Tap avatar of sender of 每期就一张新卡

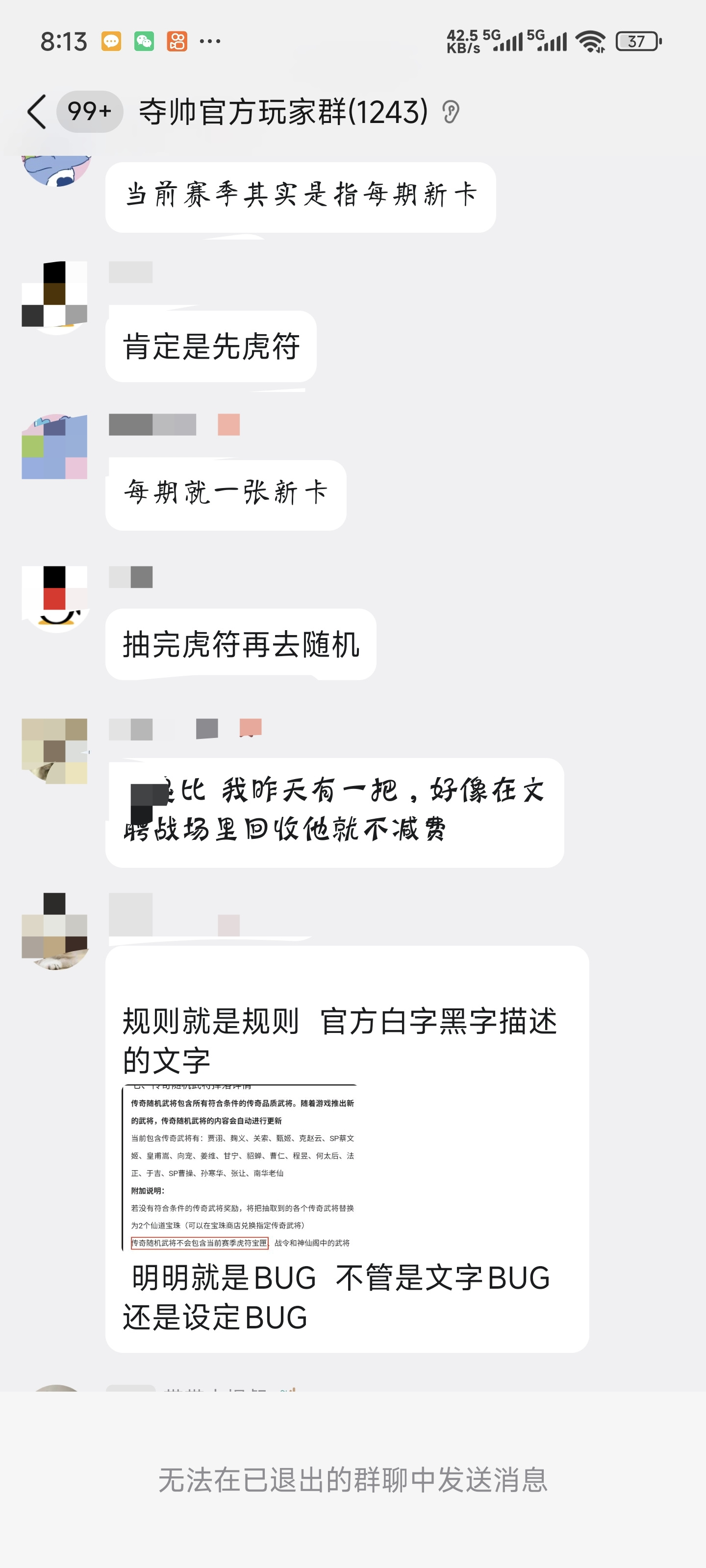pyautogui.click(x=55, y=446)
